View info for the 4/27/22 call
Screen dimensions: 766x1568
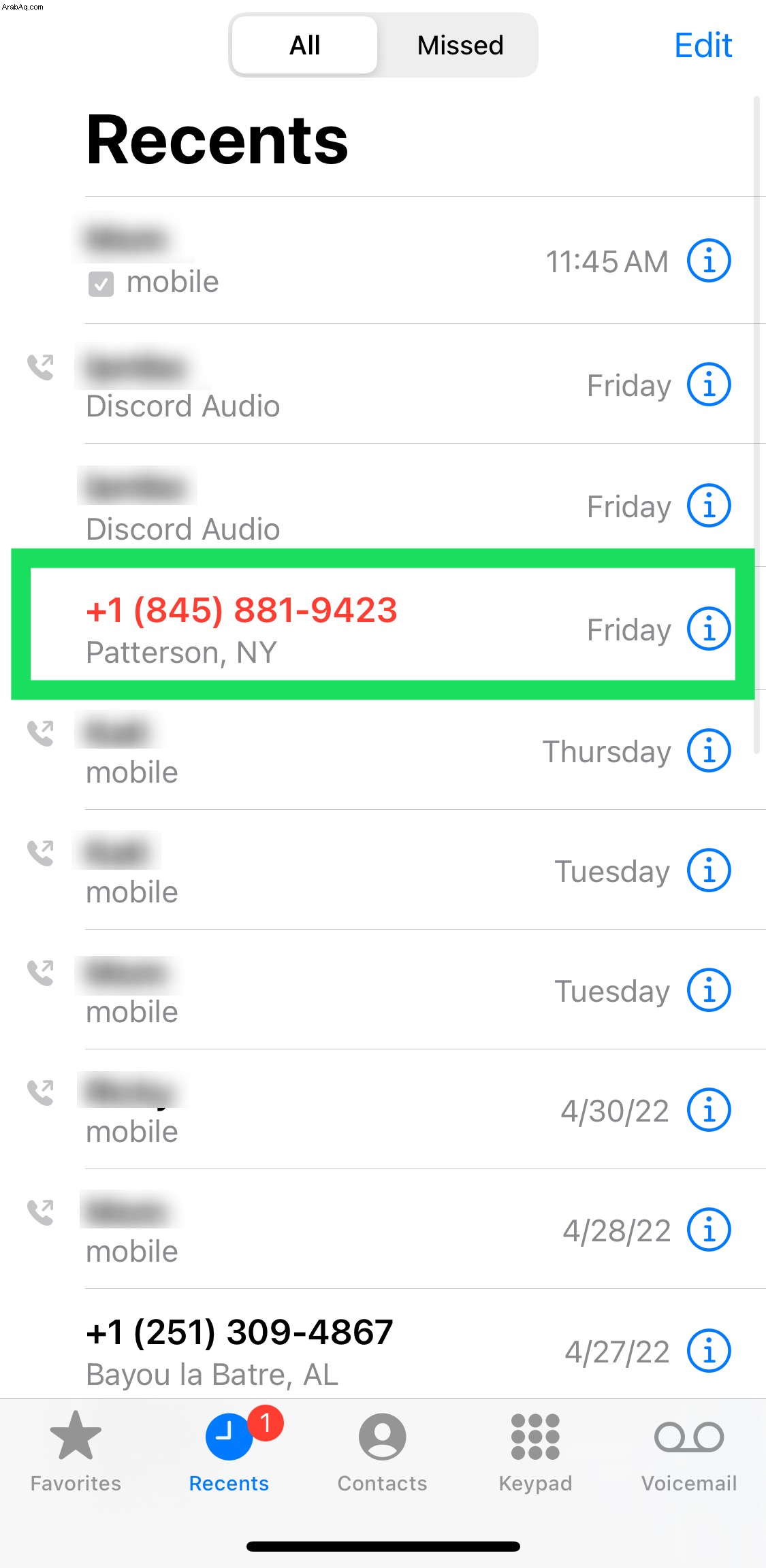(x=709, y=1352)
